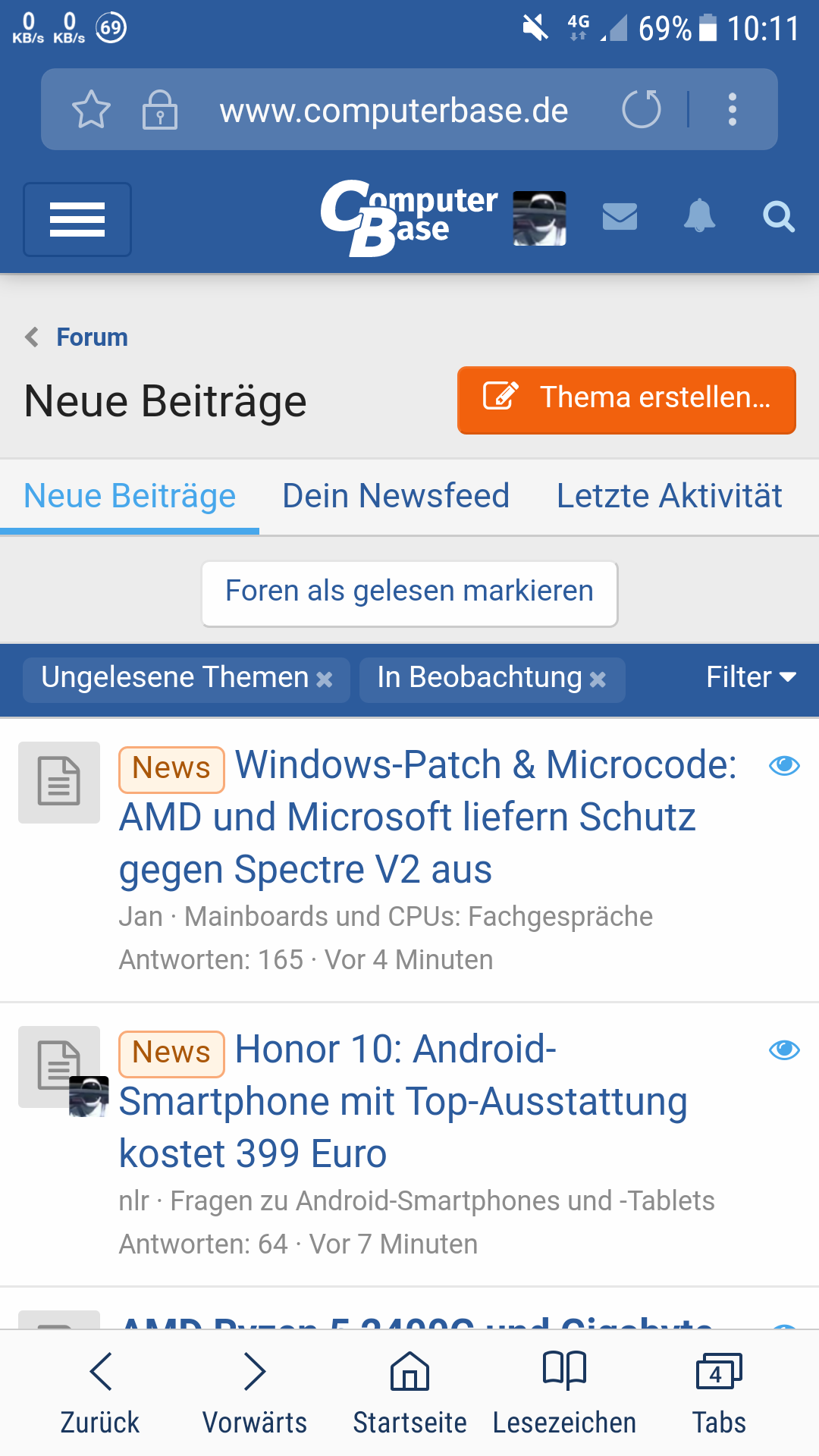The image size is (819, 1456).
Task: Open the hamburger navigation menu
Action: pos(77,219)
